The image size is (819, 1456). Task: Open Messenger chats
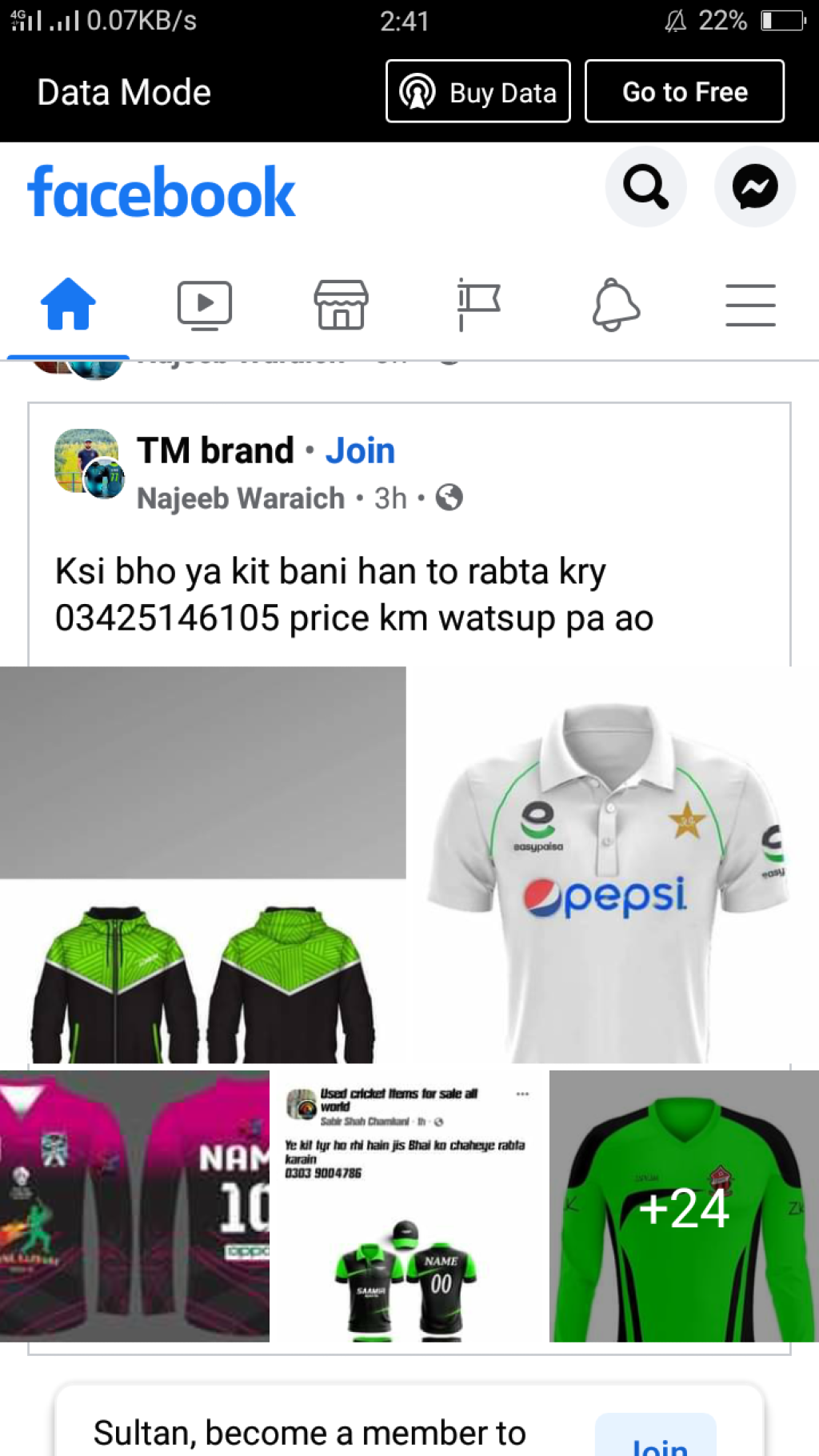[754, 186]
